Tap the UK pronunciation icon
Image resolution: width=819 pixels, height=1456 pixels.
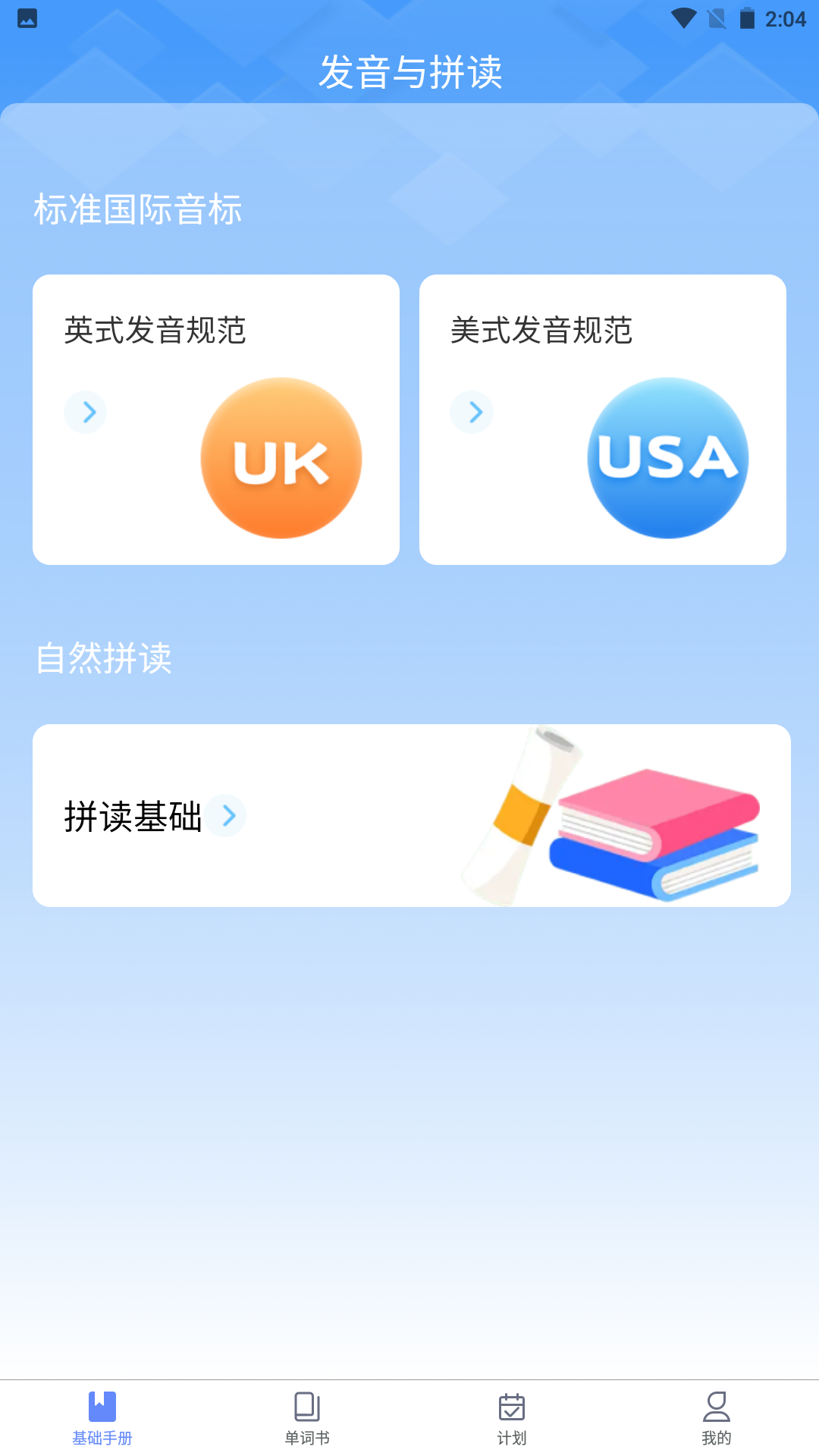281,457
